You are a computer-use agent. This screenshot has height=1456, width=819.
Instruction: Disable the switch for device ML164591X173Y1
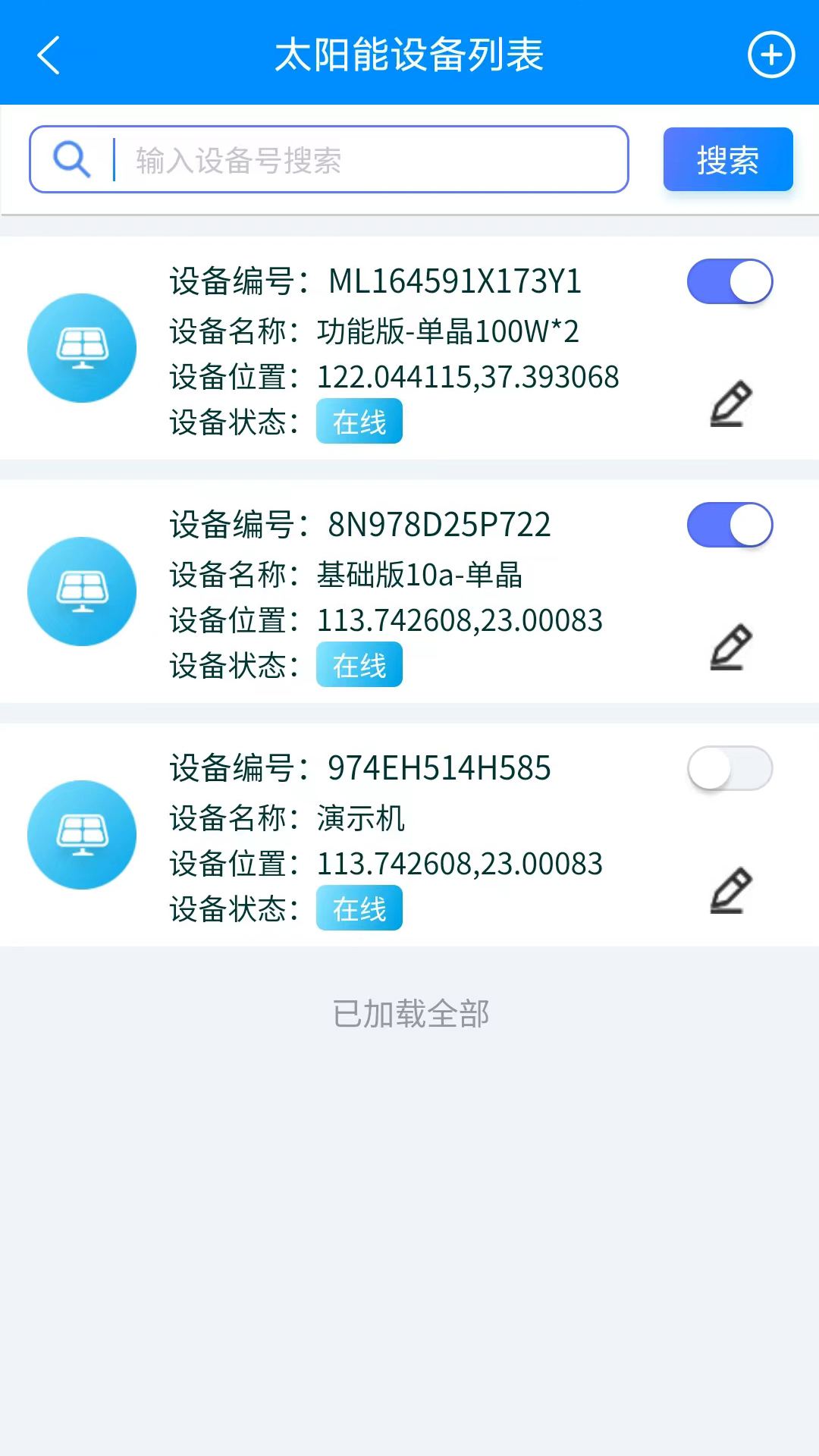tap(730, 281)
